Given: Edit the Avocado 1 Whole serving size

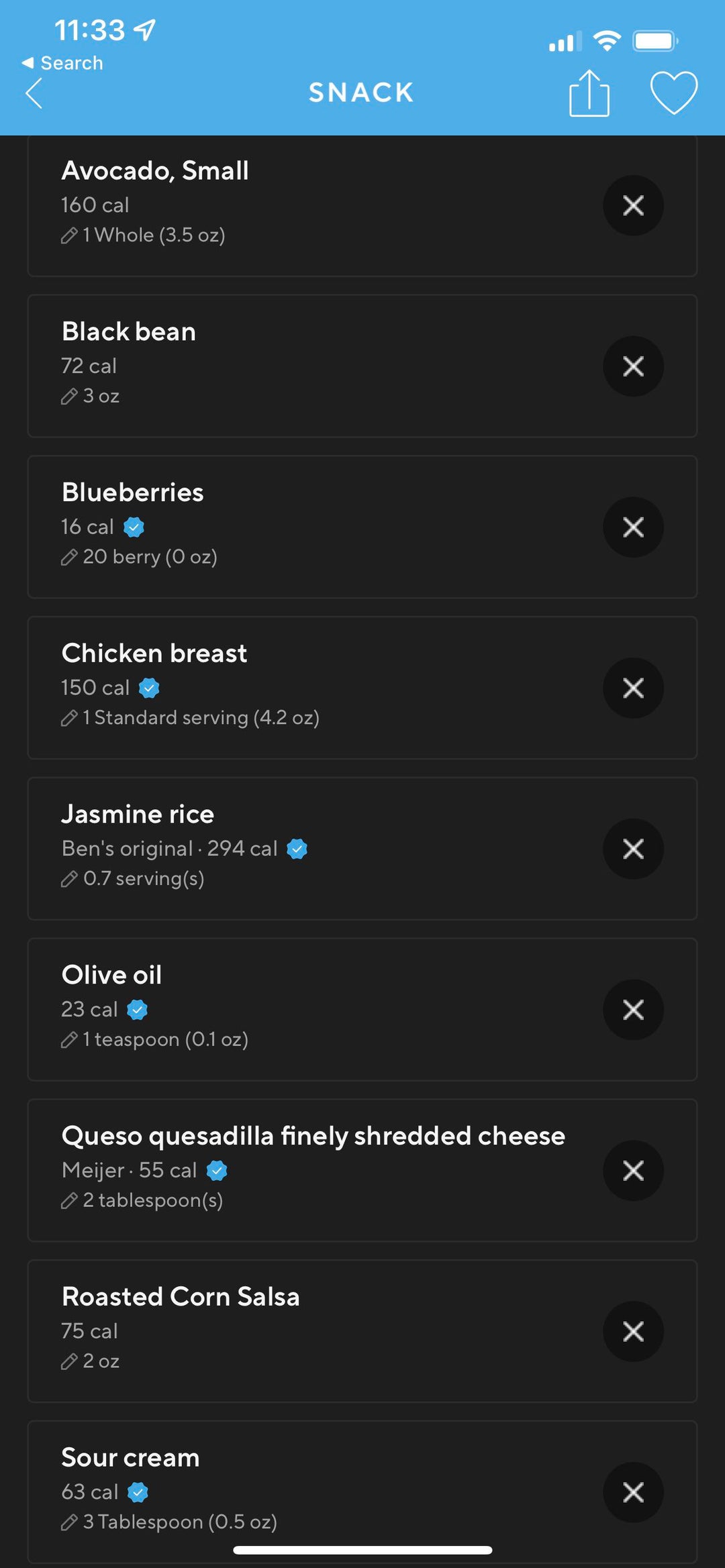Looking at the screenshot, I should click(x=144, y=236).
